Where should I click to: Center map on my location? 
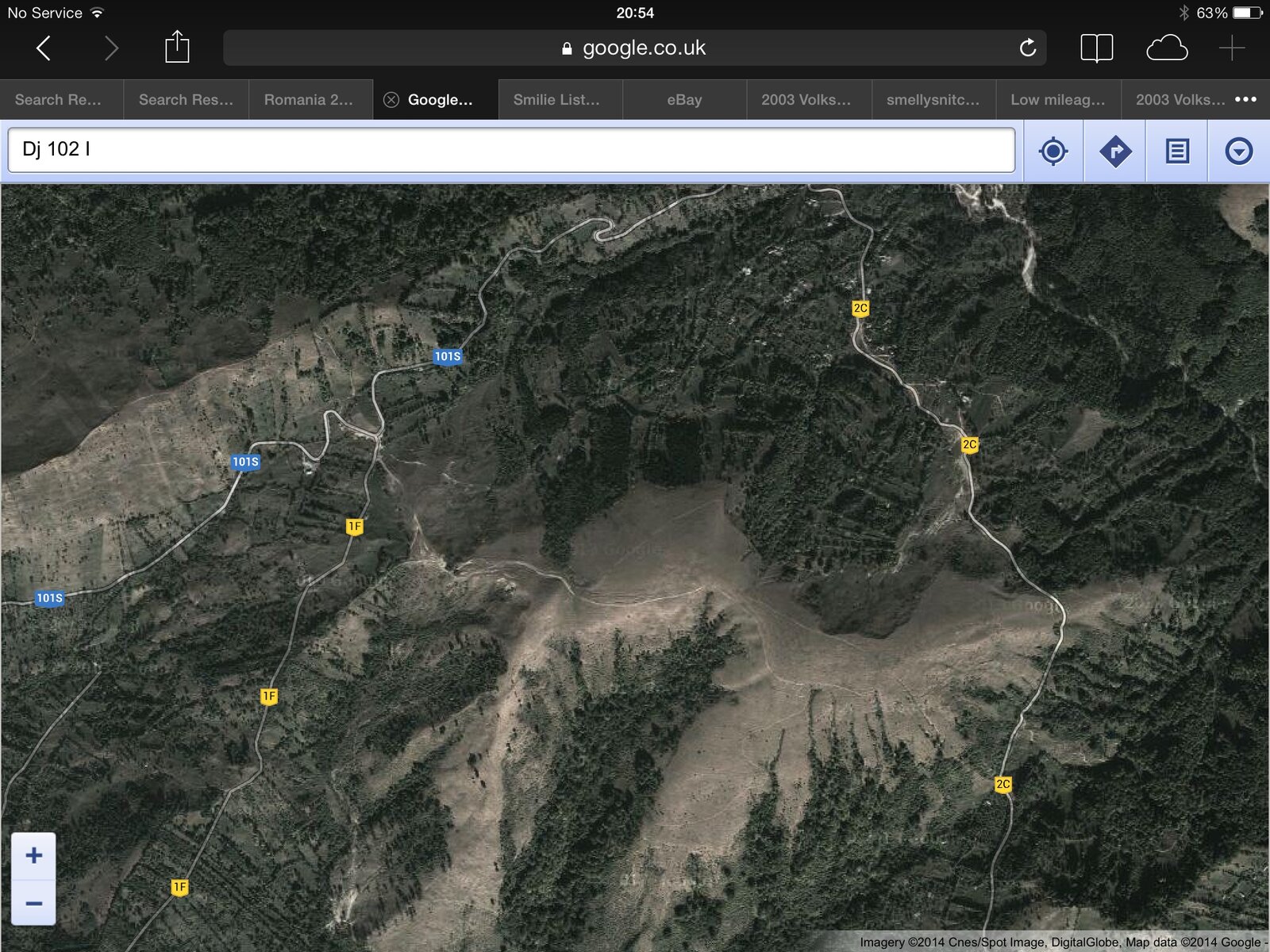pyautogui.click(x=1053, y=151)
